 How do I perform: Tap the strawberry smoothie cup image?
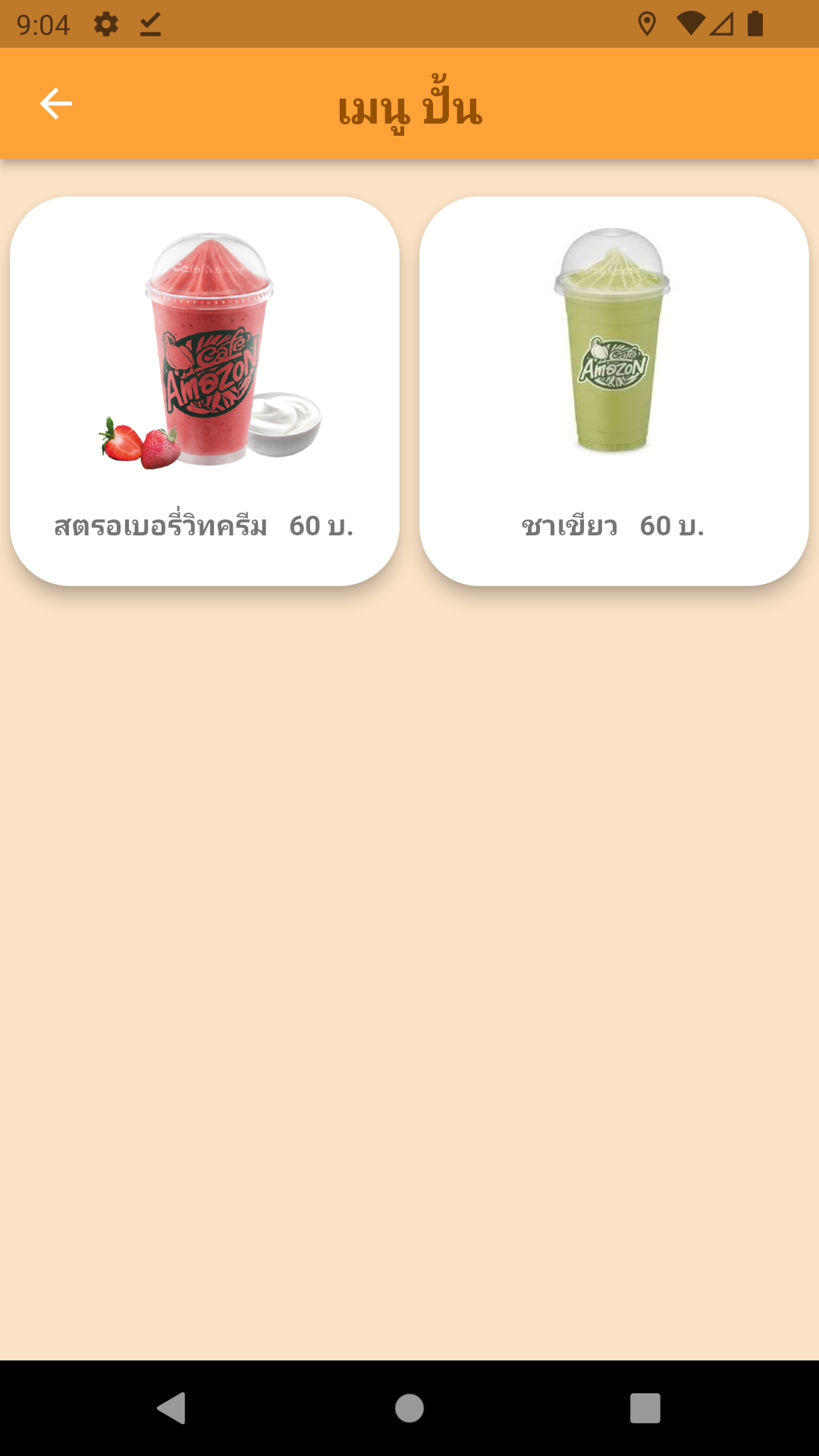(206, 349)
